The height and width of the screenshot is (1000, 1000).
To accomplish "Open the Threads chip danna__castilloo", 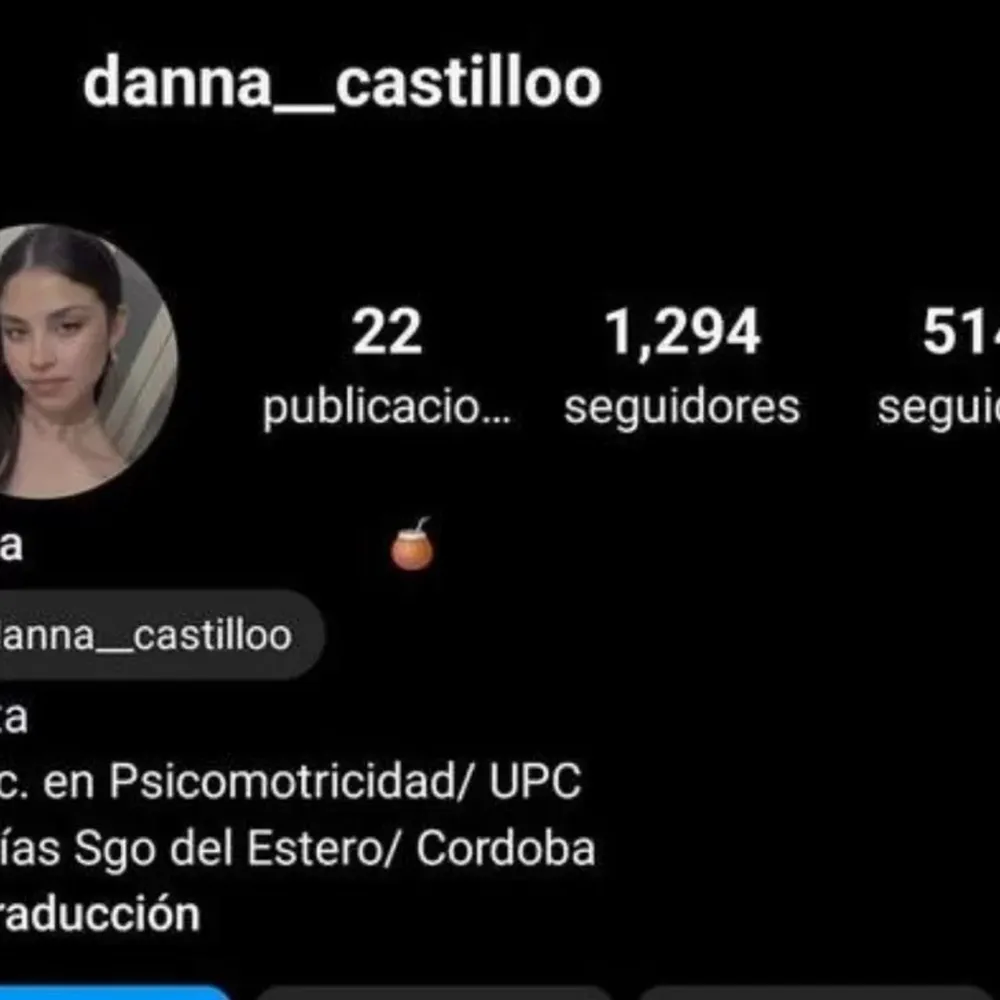I will pos(150,635).
